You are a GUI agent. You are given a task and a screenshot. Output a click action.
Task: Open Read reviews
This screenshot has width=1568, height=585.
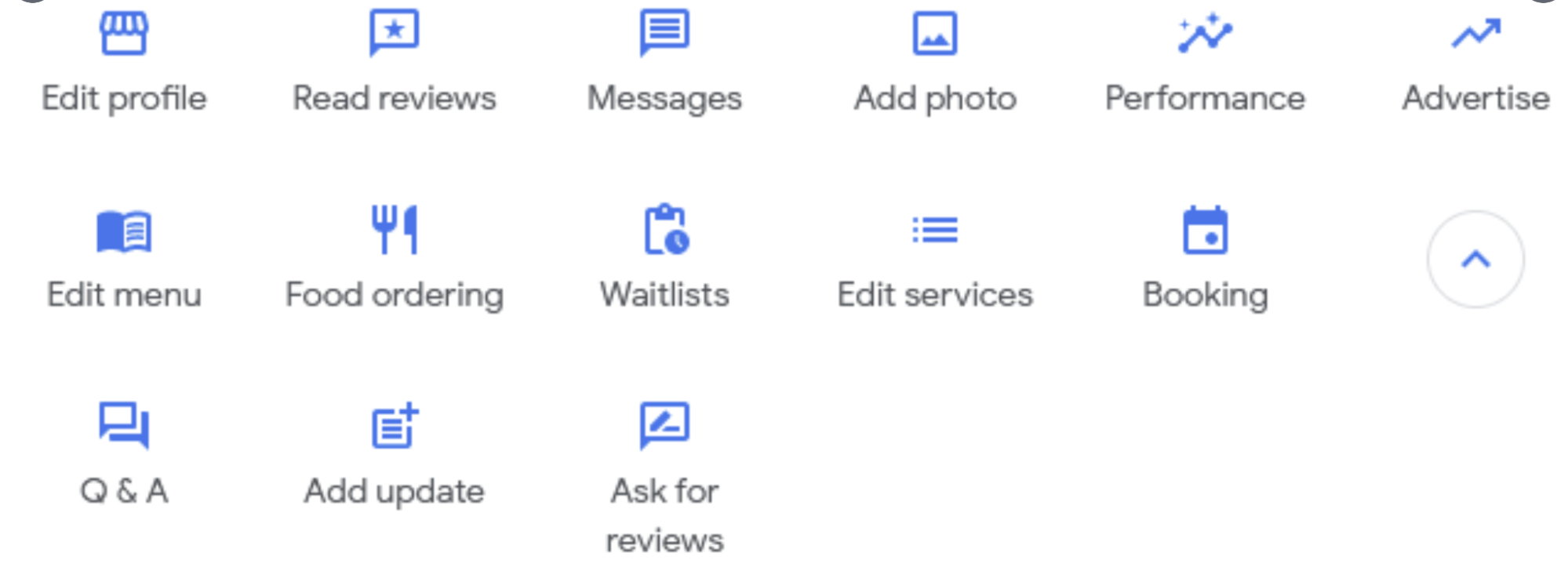click(394, 64)
